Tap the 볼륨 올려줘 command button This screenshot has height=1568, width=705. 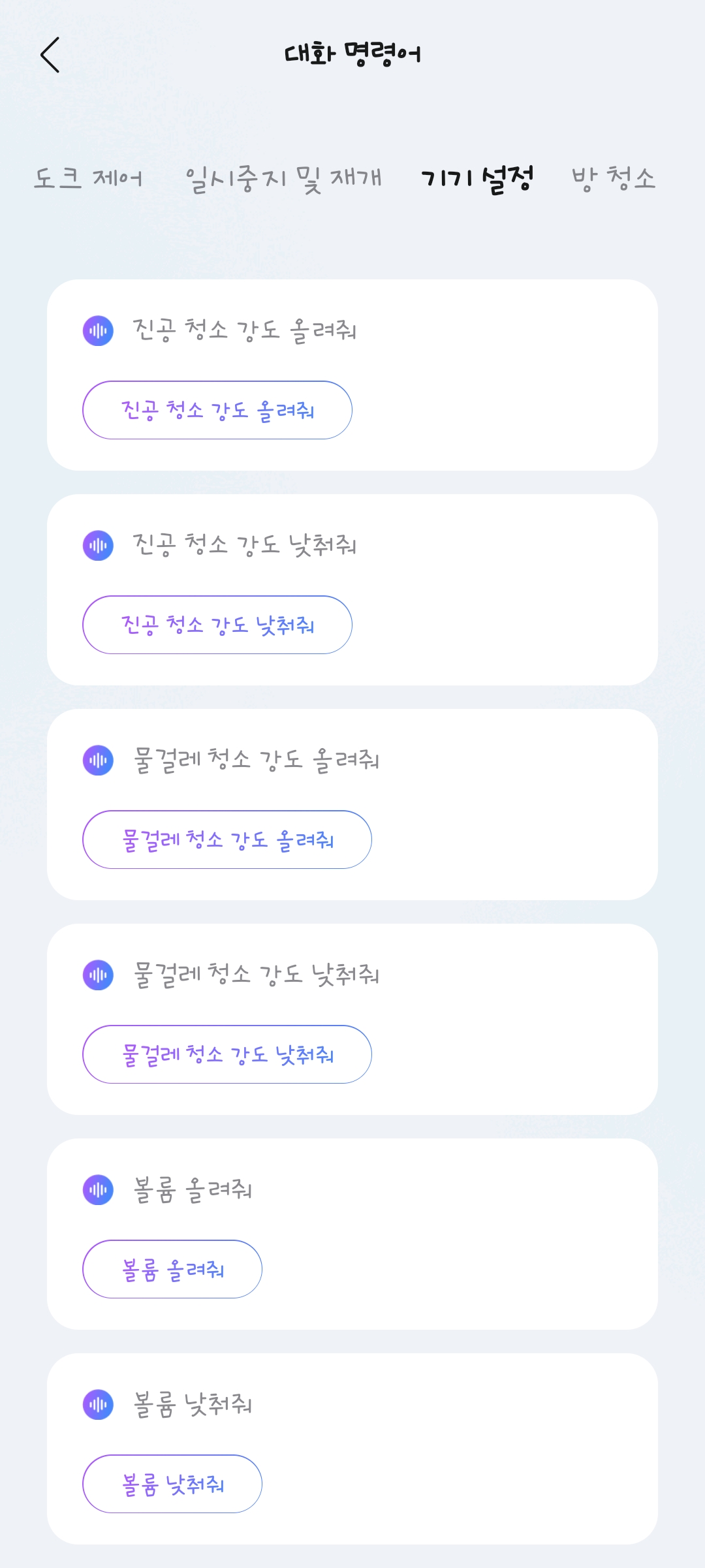point(172,1269)
